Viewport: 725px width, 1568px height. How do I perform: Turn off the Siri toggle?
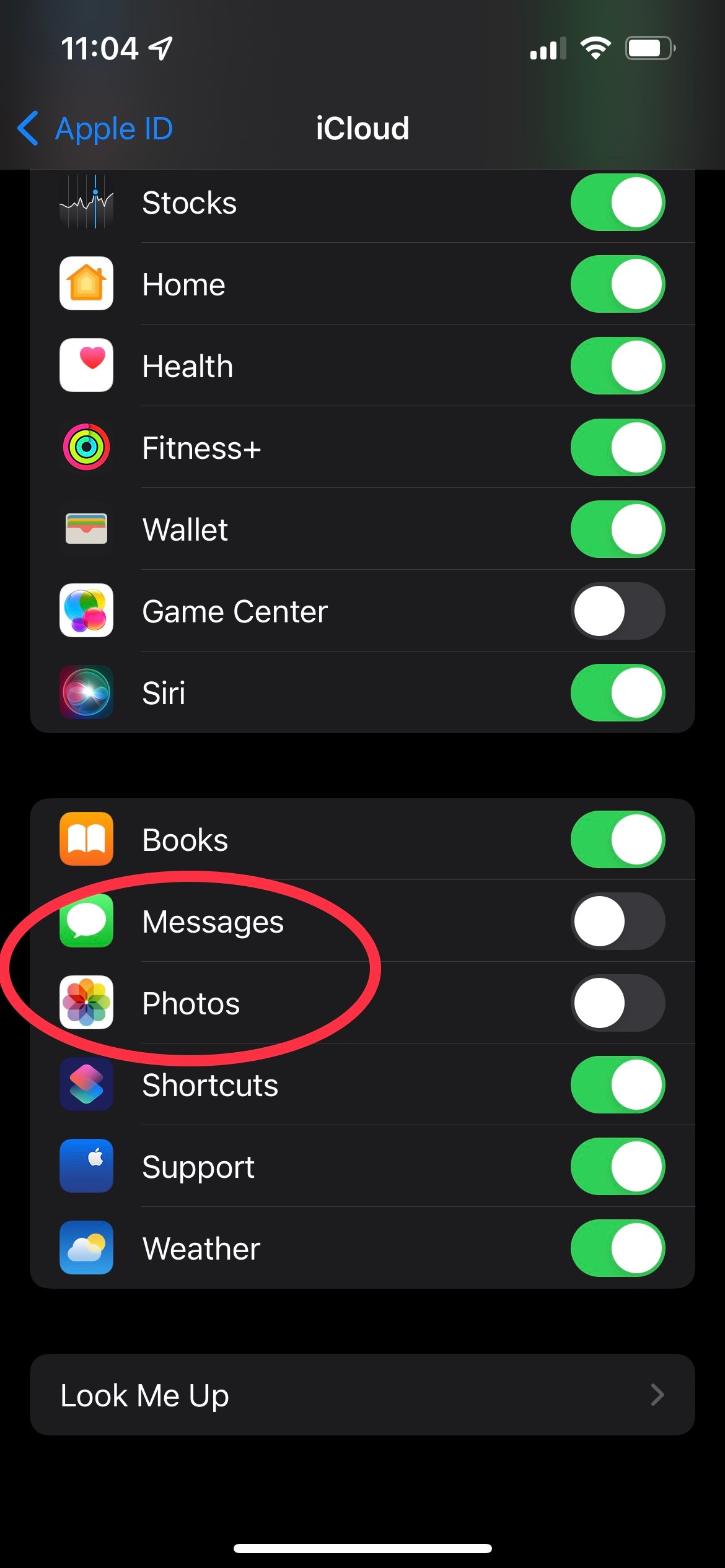click(x=618, y=693)
